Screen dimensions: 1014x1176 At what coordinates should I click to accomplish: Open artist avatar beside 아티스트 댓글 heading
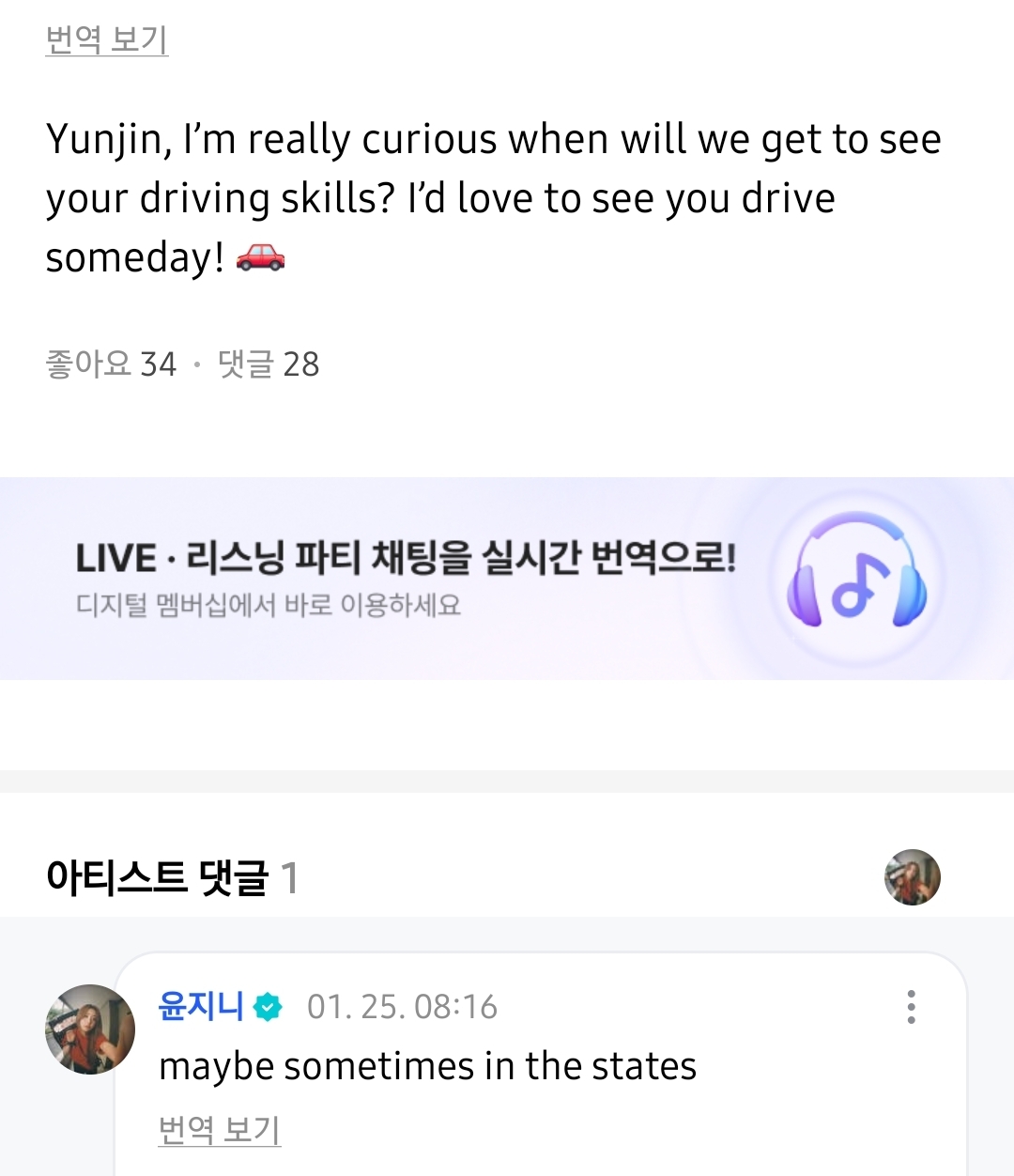[x=912, y=877]
